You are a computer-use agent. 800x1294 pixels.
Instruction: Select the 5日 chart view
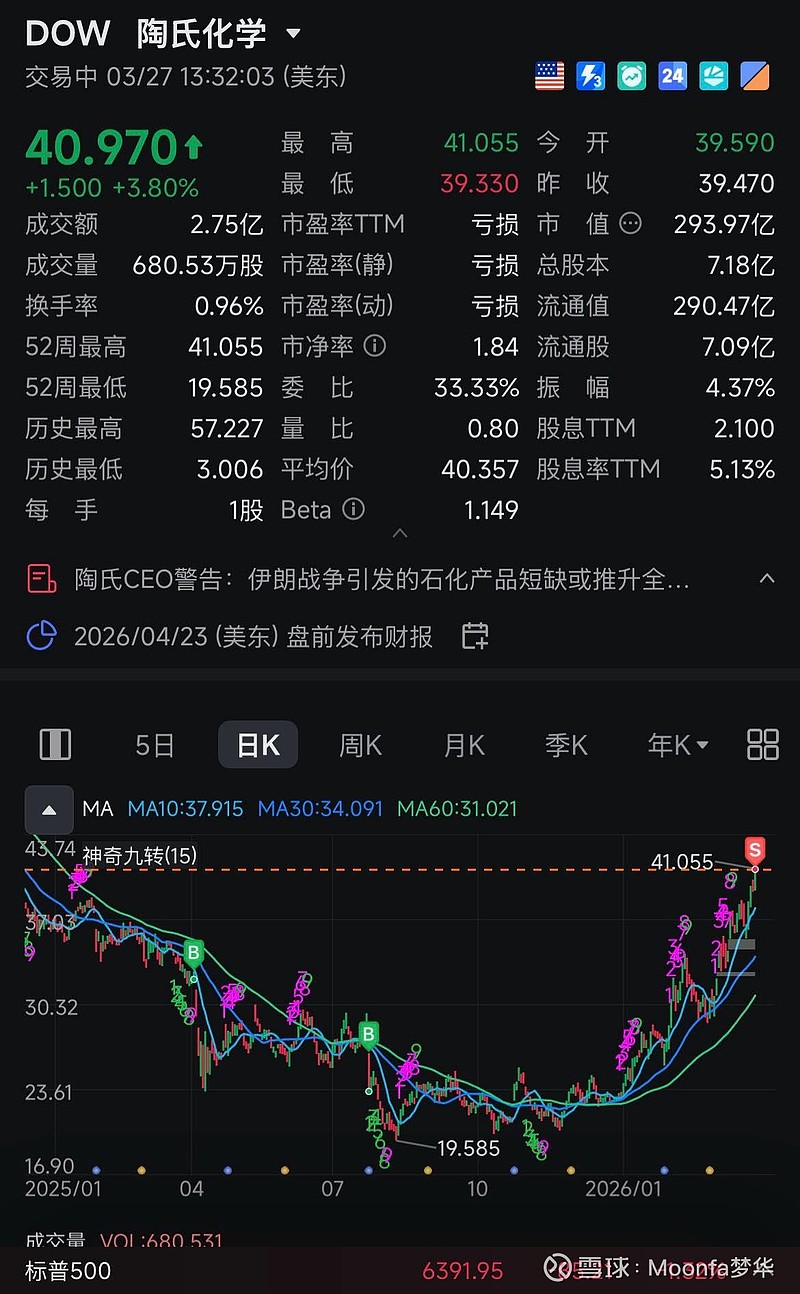(154, 745)
